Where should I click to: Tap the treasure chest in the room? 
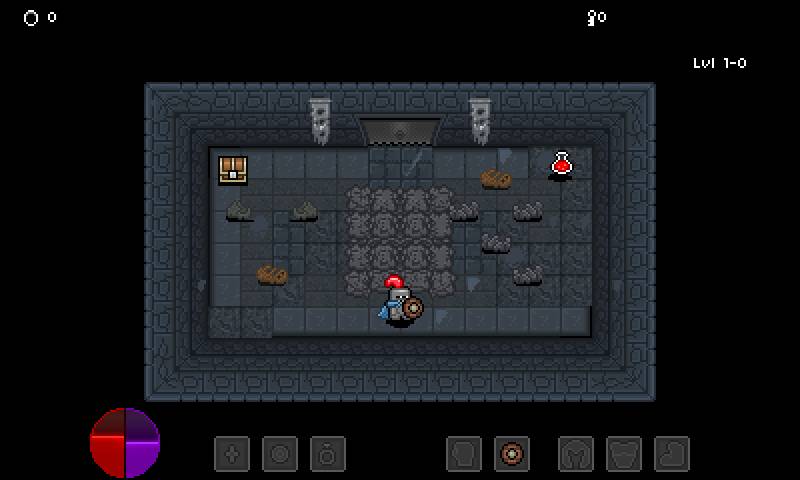[x=233, y=169]
